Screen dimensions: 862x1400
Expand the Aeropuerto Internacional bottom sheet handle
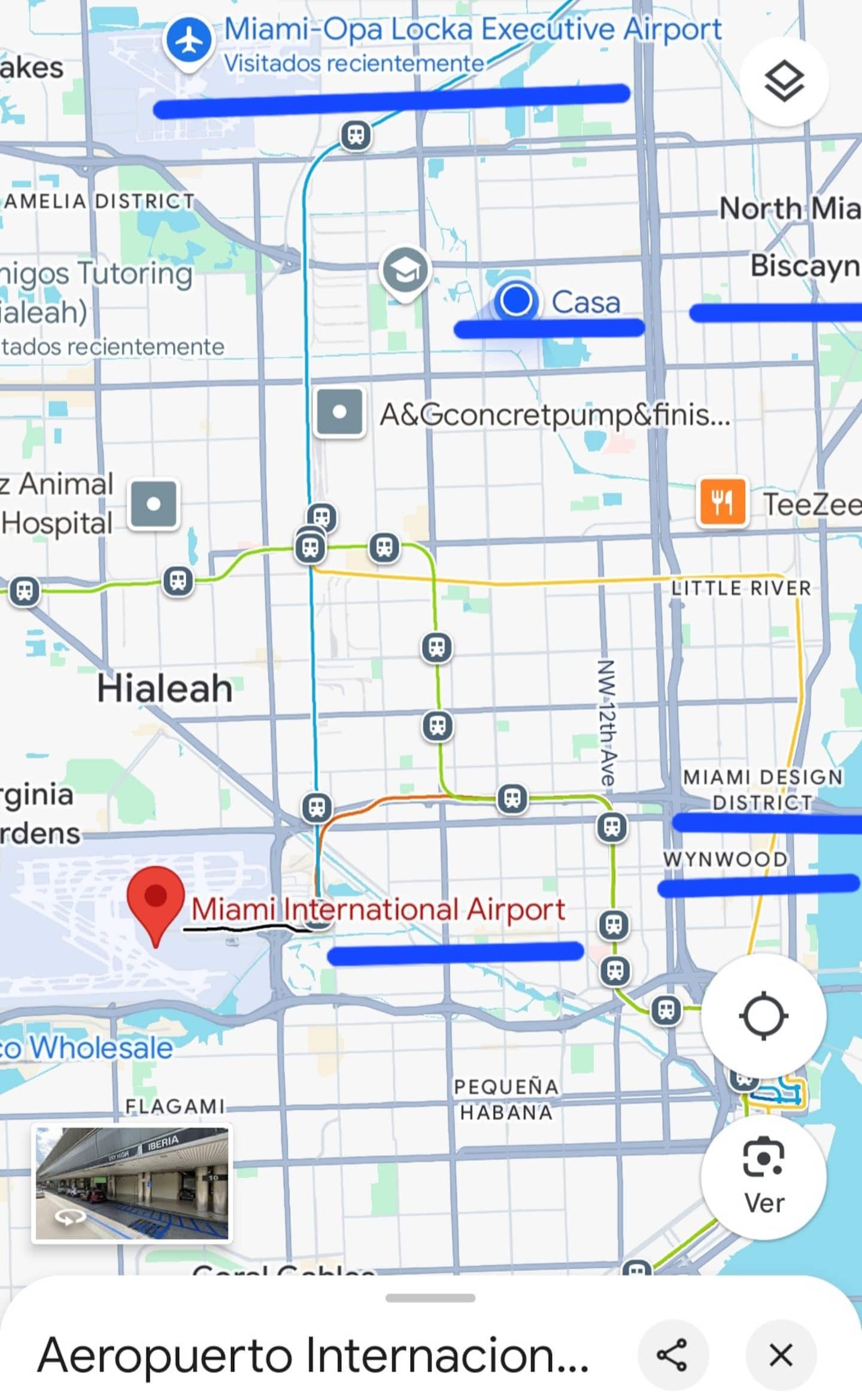[430, 1298]
